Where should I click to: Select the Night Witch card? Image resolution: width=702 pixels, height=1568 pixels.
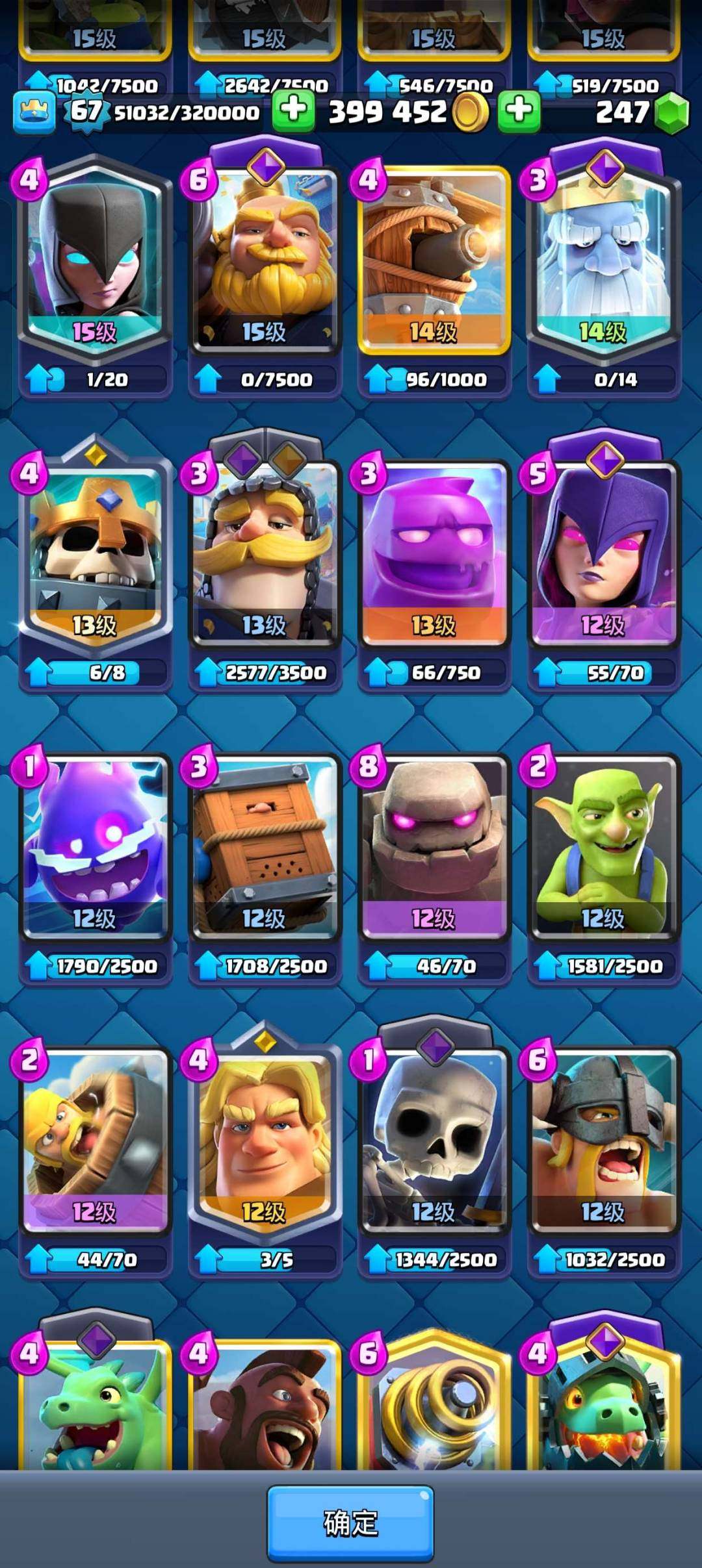click(95, 260)
